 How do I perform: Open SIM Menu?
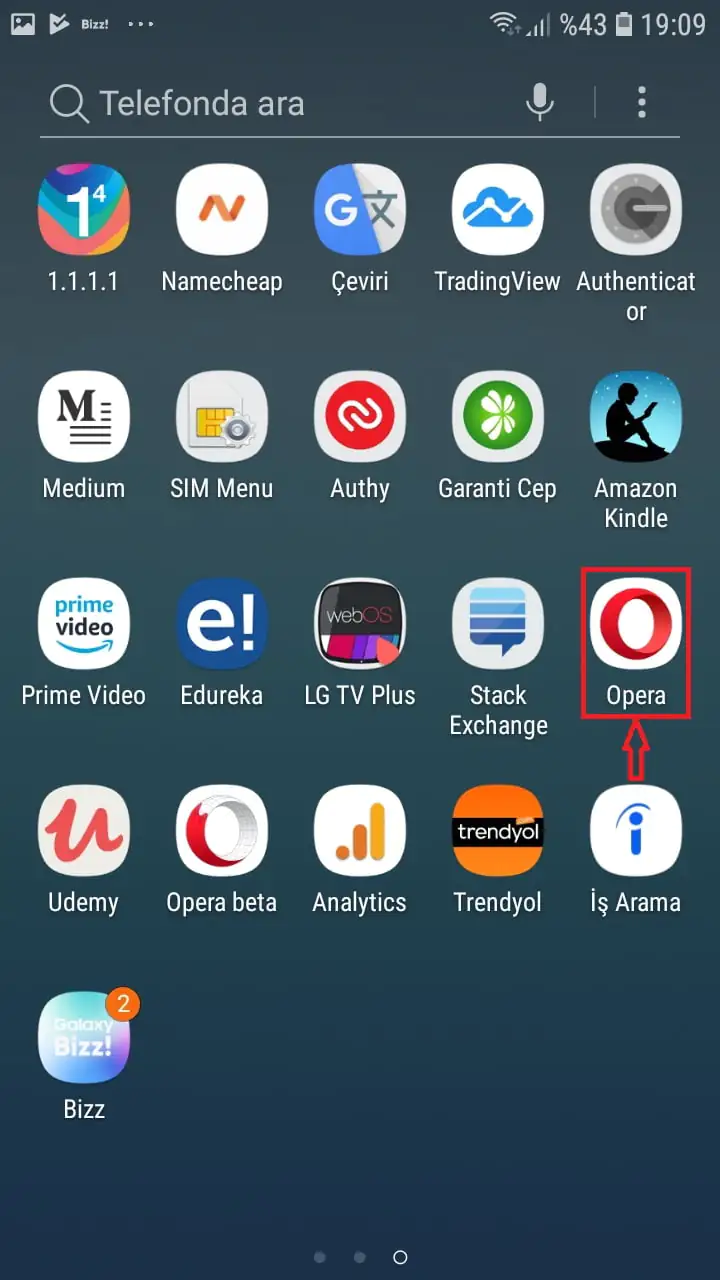pyautogui.click(x=222, y=417)
